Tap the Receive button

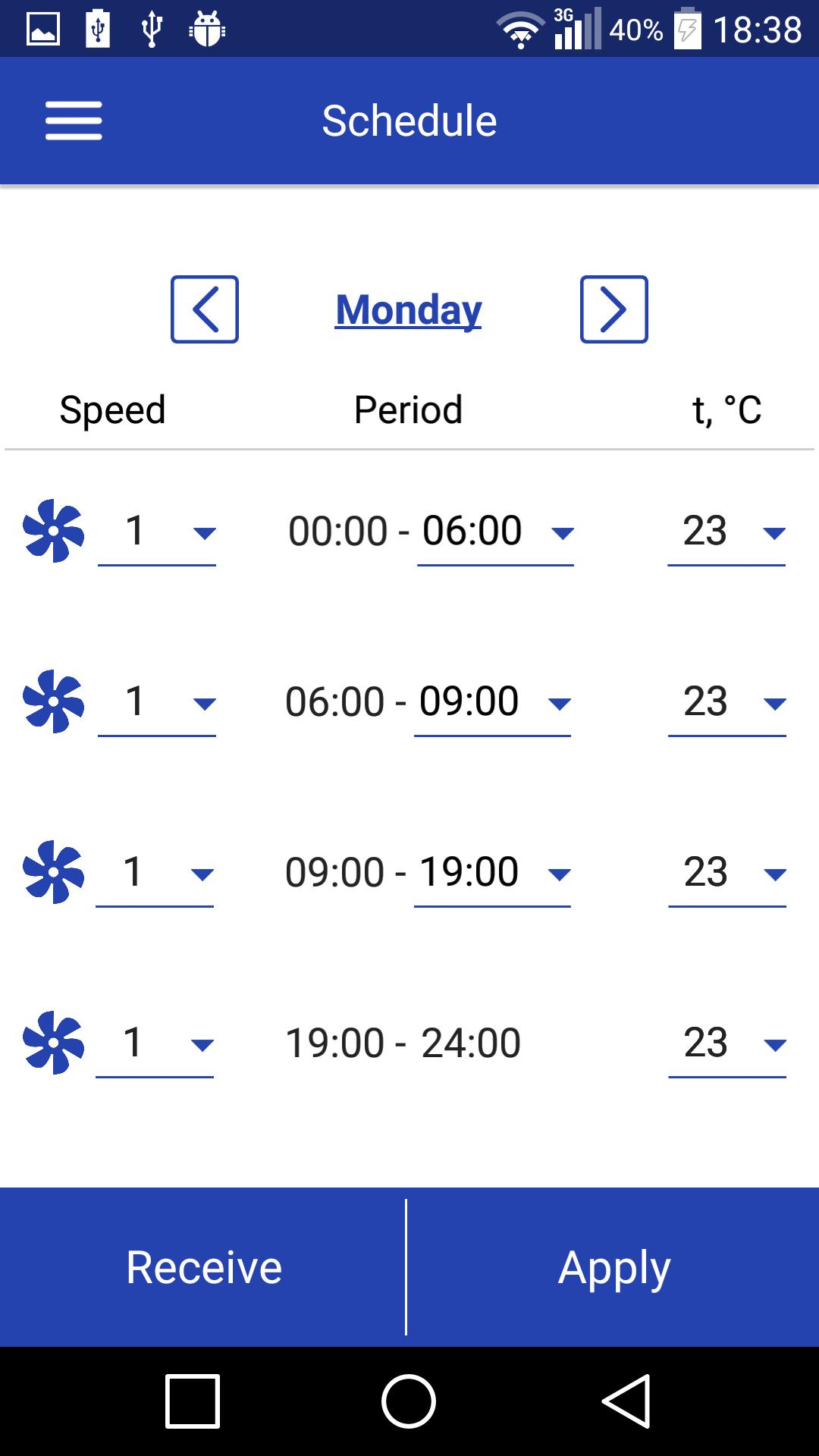click(x=203, y=1267)
